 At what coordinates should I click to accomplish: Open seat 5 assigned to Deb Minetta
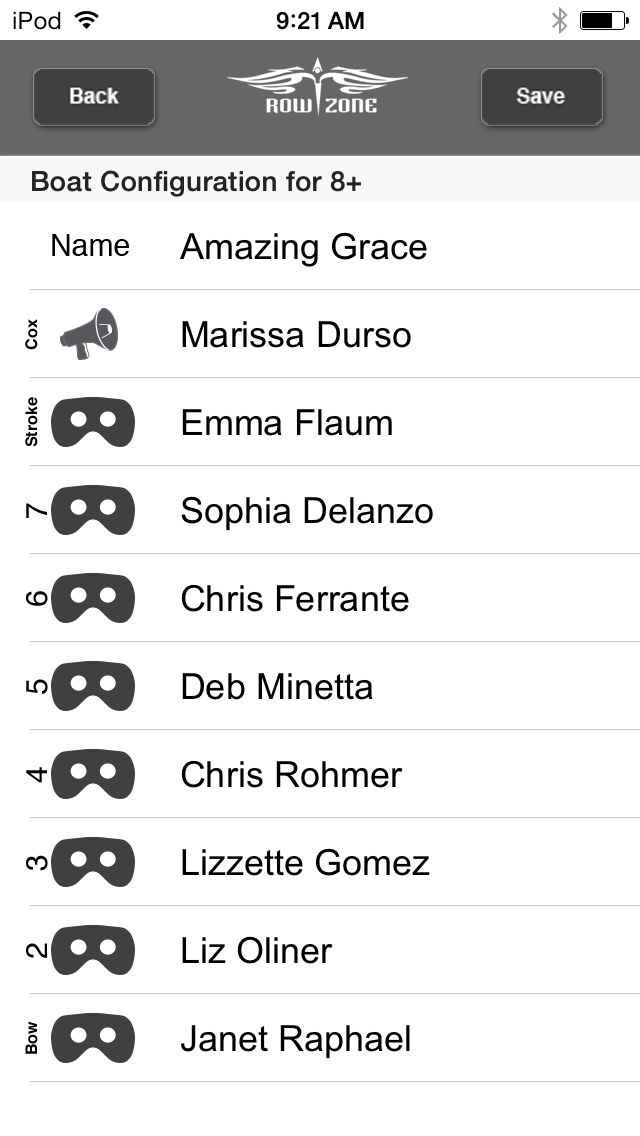277,687
